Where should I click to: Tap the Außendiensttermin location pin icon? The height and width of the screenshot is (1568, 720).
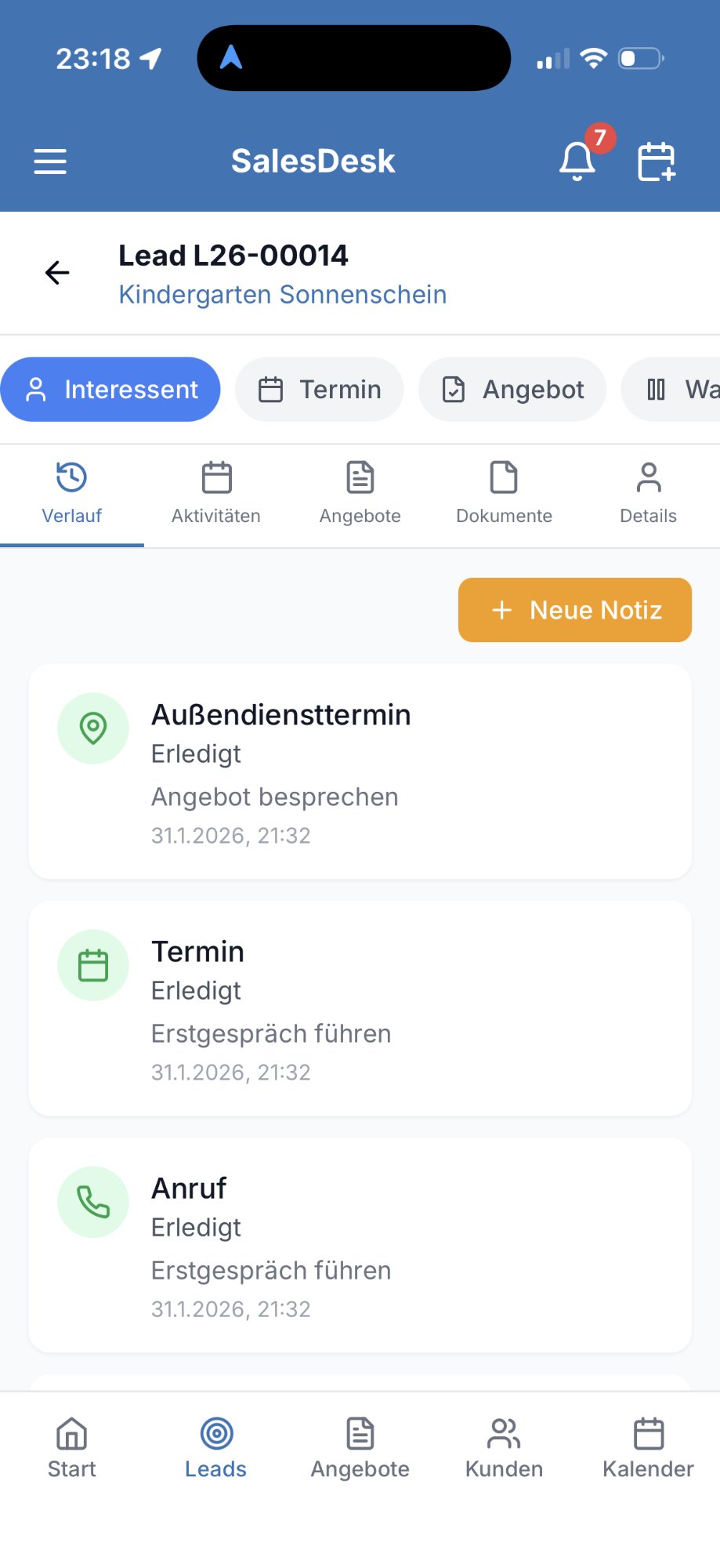(x=92, y=728)
